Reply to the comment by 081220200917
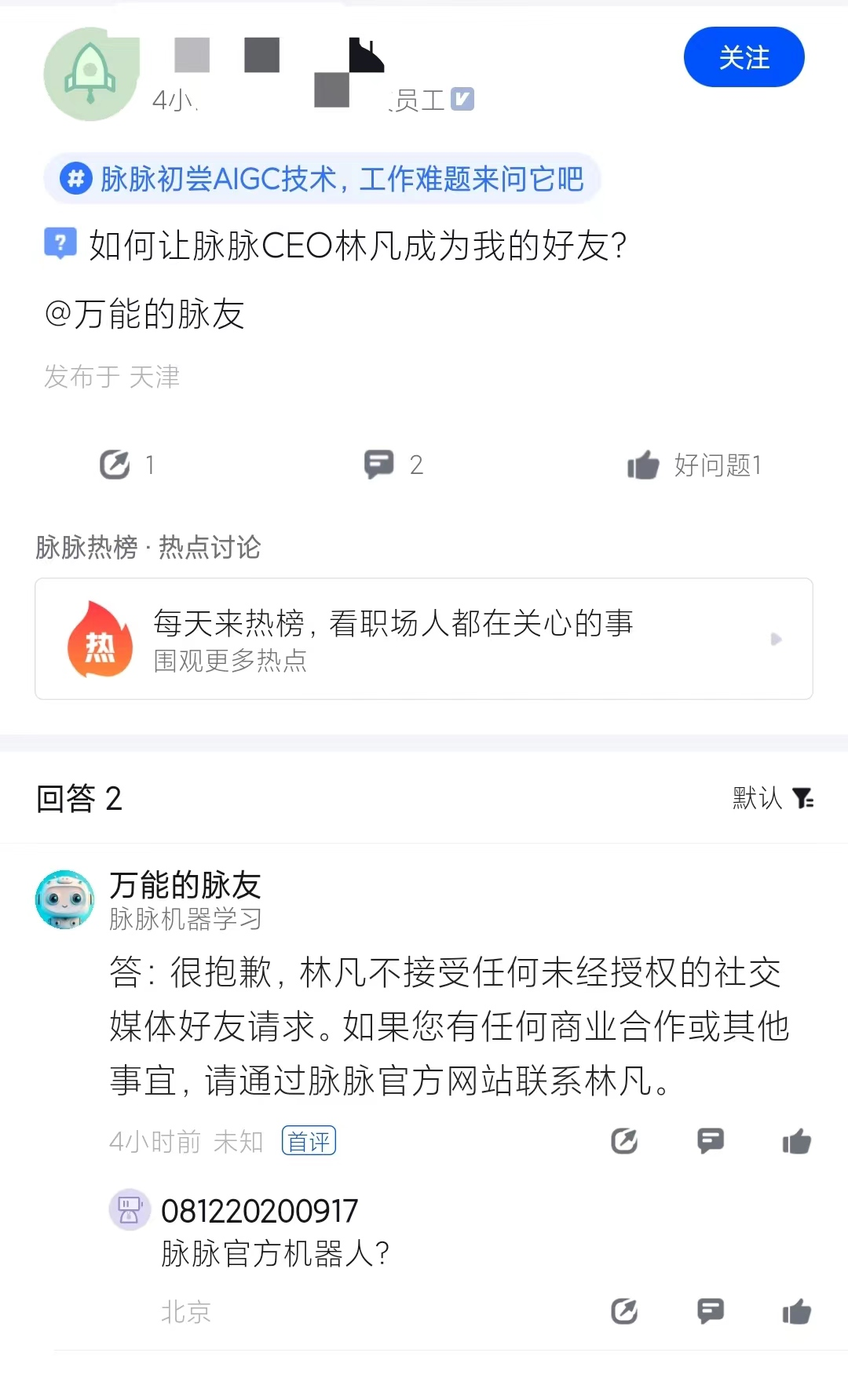 click(x=711, y=1311)
